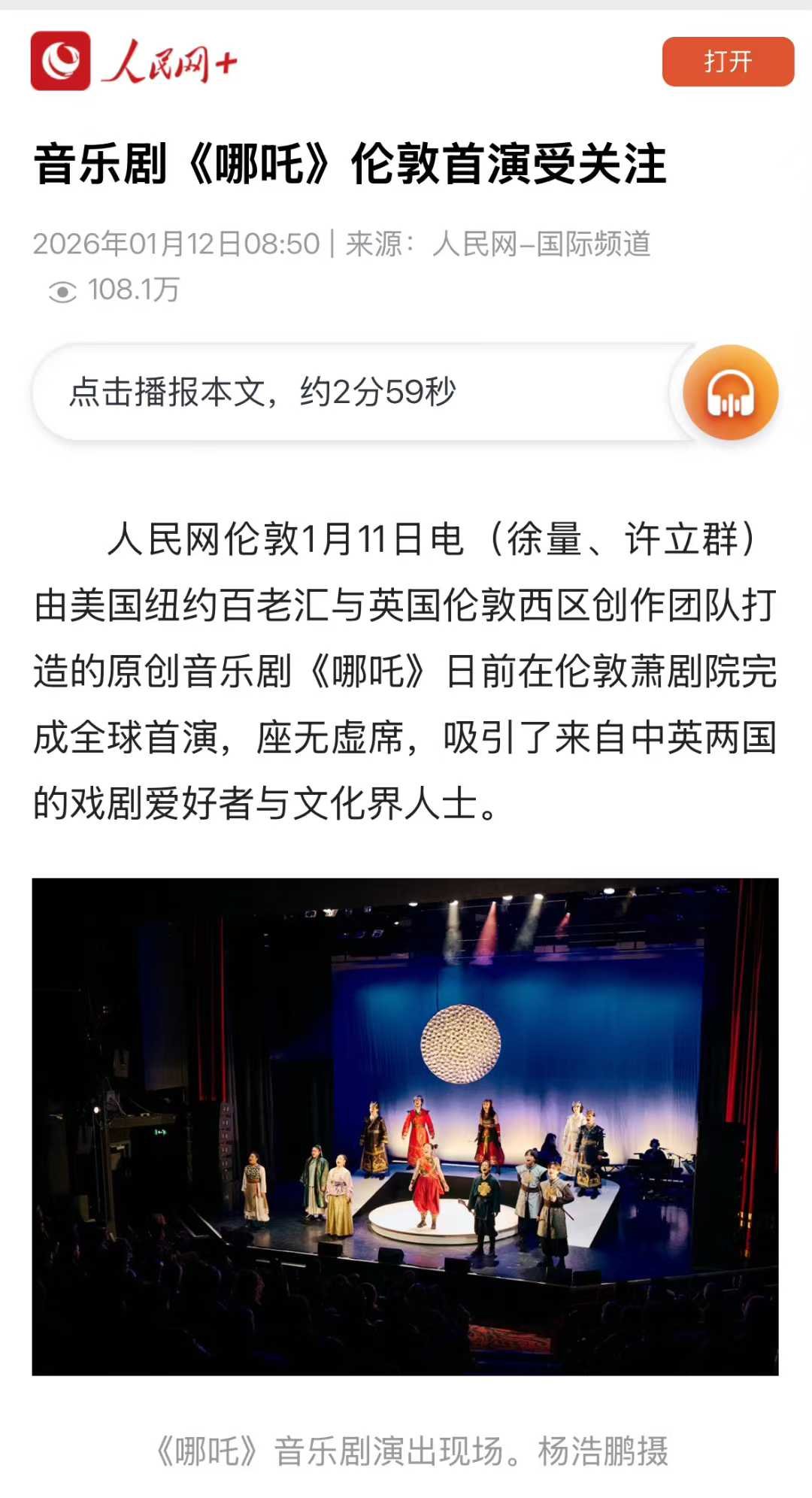Open the 哪吒 musical stage photo
Screen dimensions: 812x1498
[x=405, y=1126]
